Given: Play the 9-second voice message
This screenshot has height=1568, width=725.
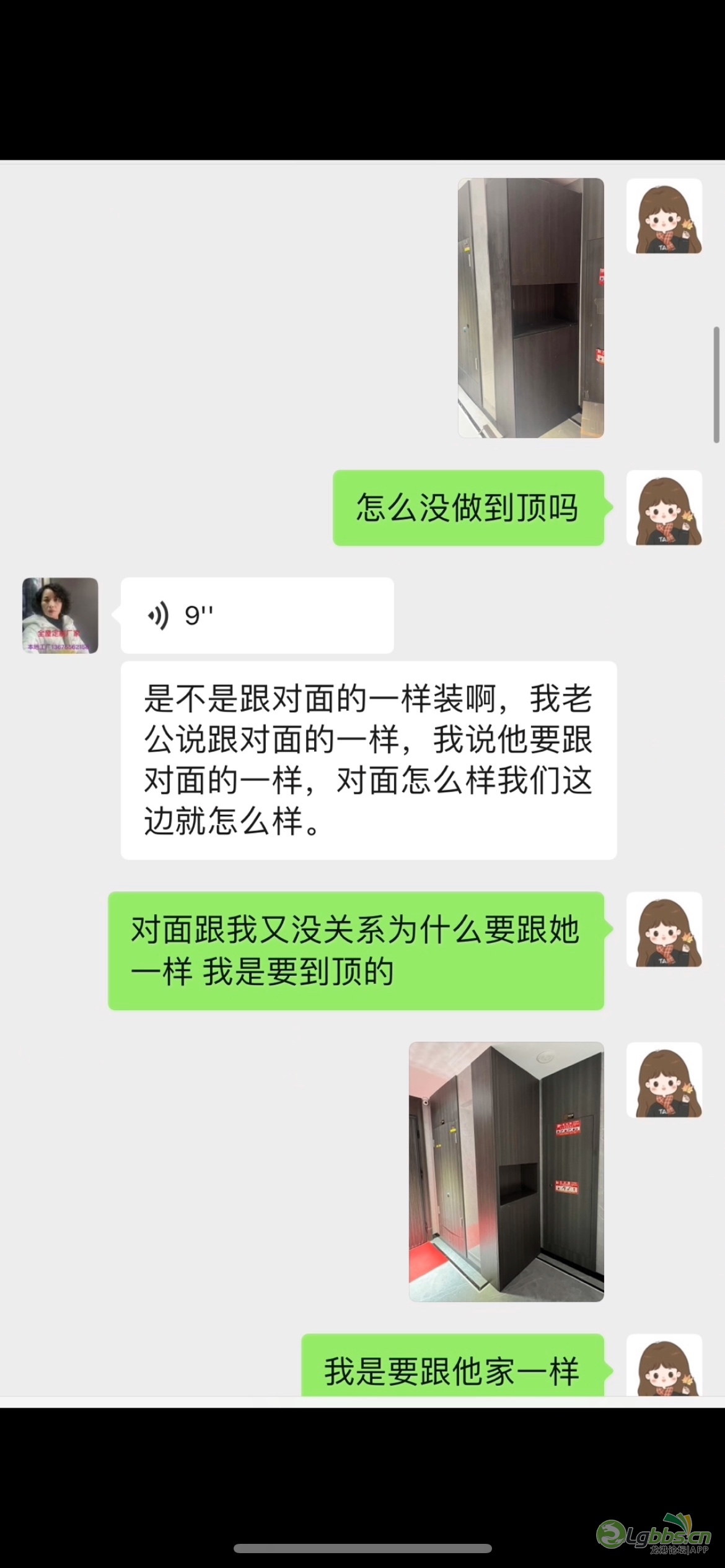Looking at the screenshot, I should (x=257, y=615).
